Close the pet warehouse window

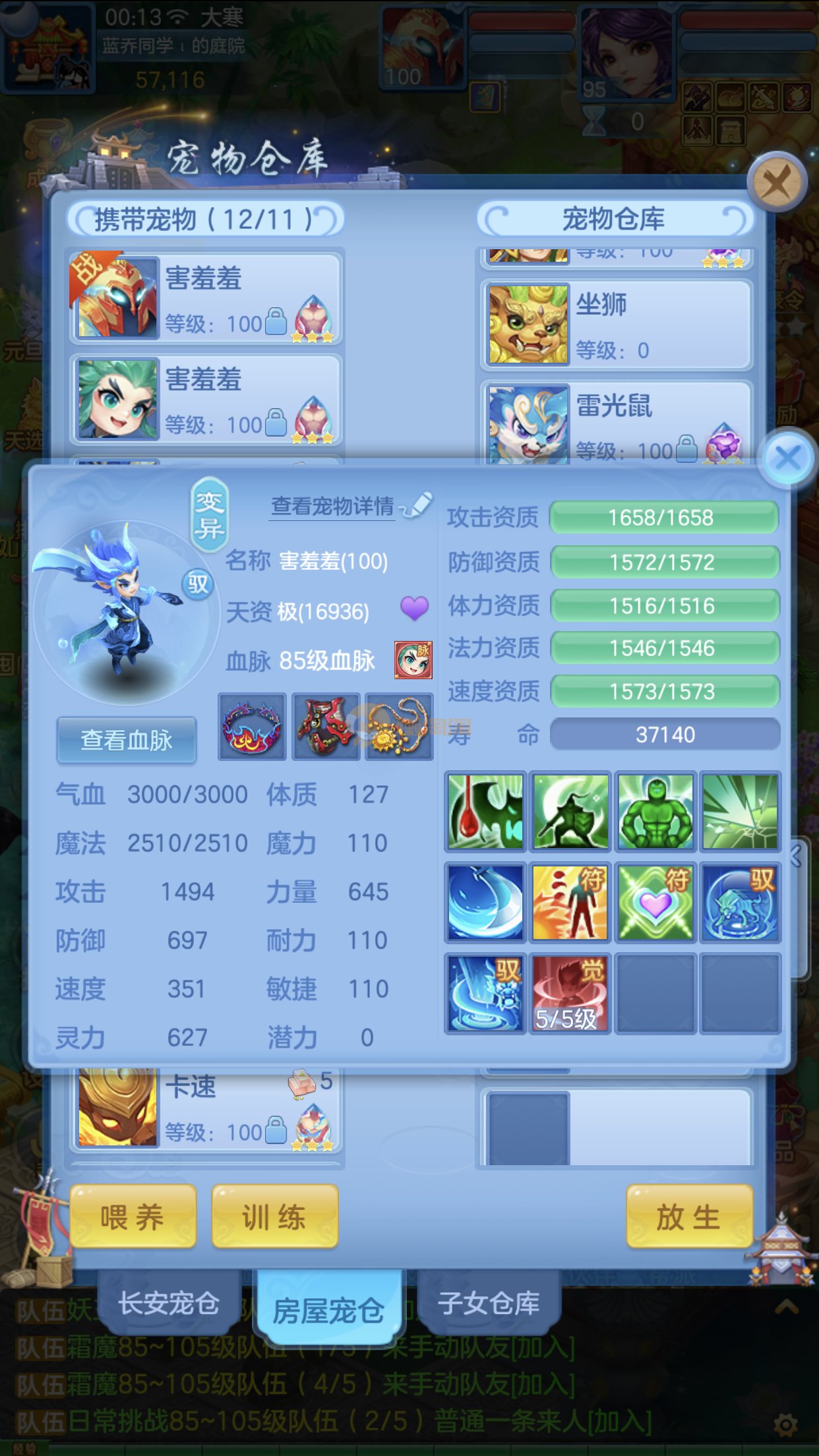(x=777, y=182)
